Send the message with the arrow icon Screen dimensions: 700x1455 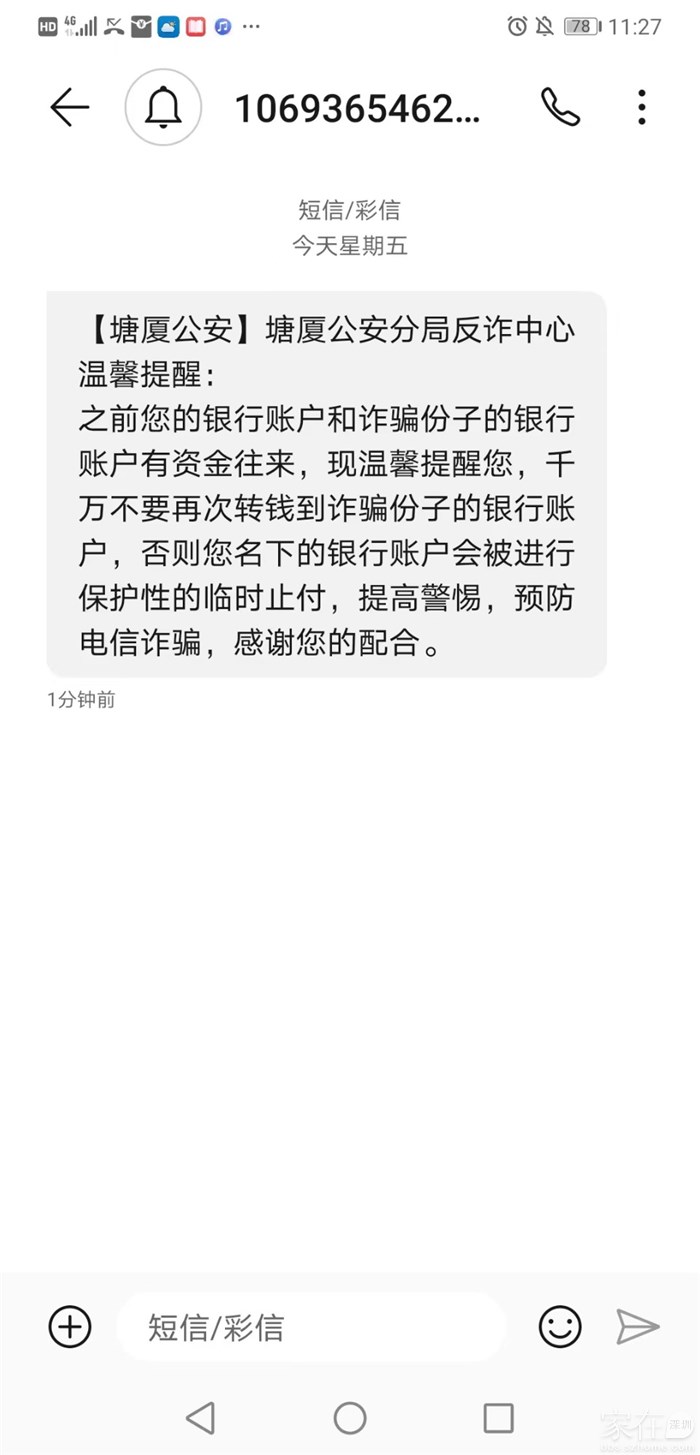(637, 1327)
